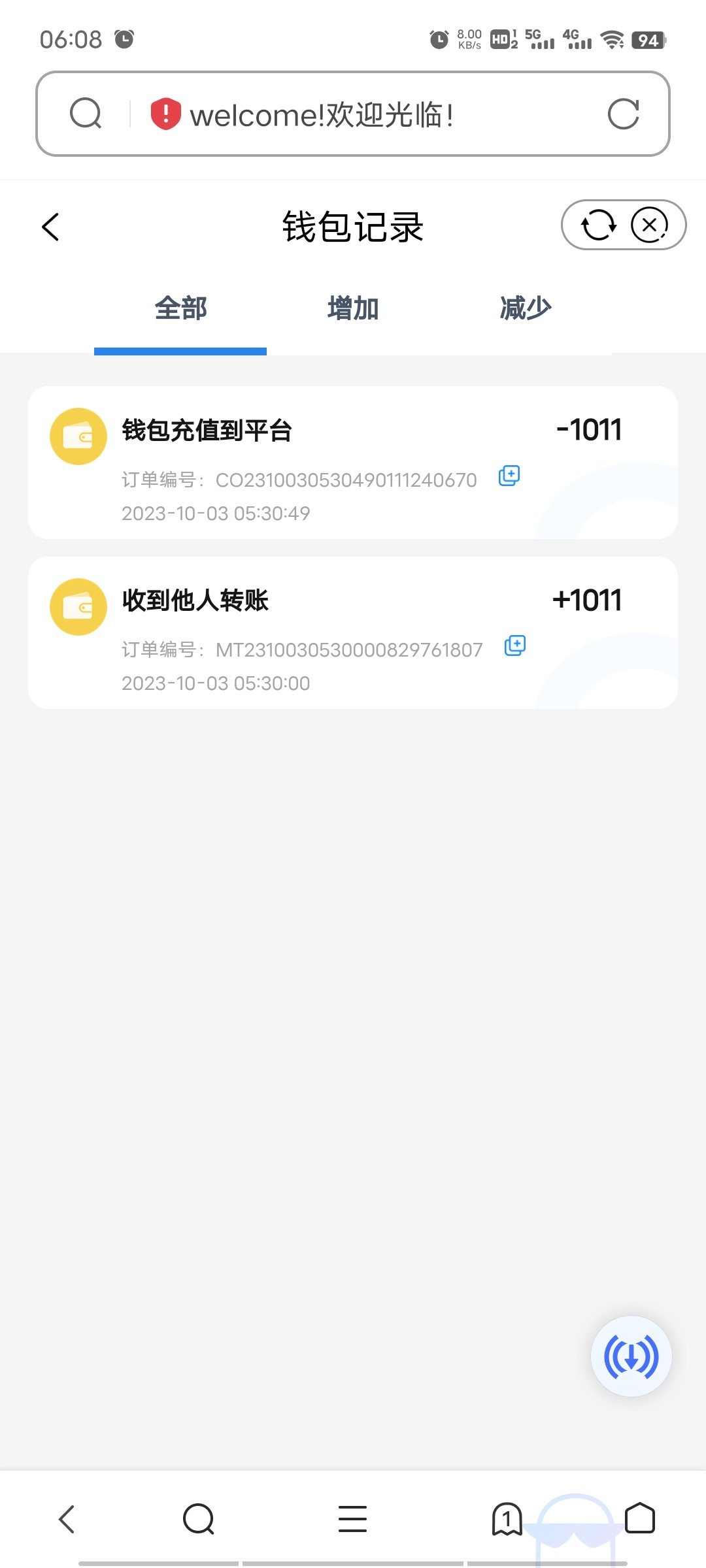
Task: Go back from the 钱包记录 page
Action: tap(51, 227)
